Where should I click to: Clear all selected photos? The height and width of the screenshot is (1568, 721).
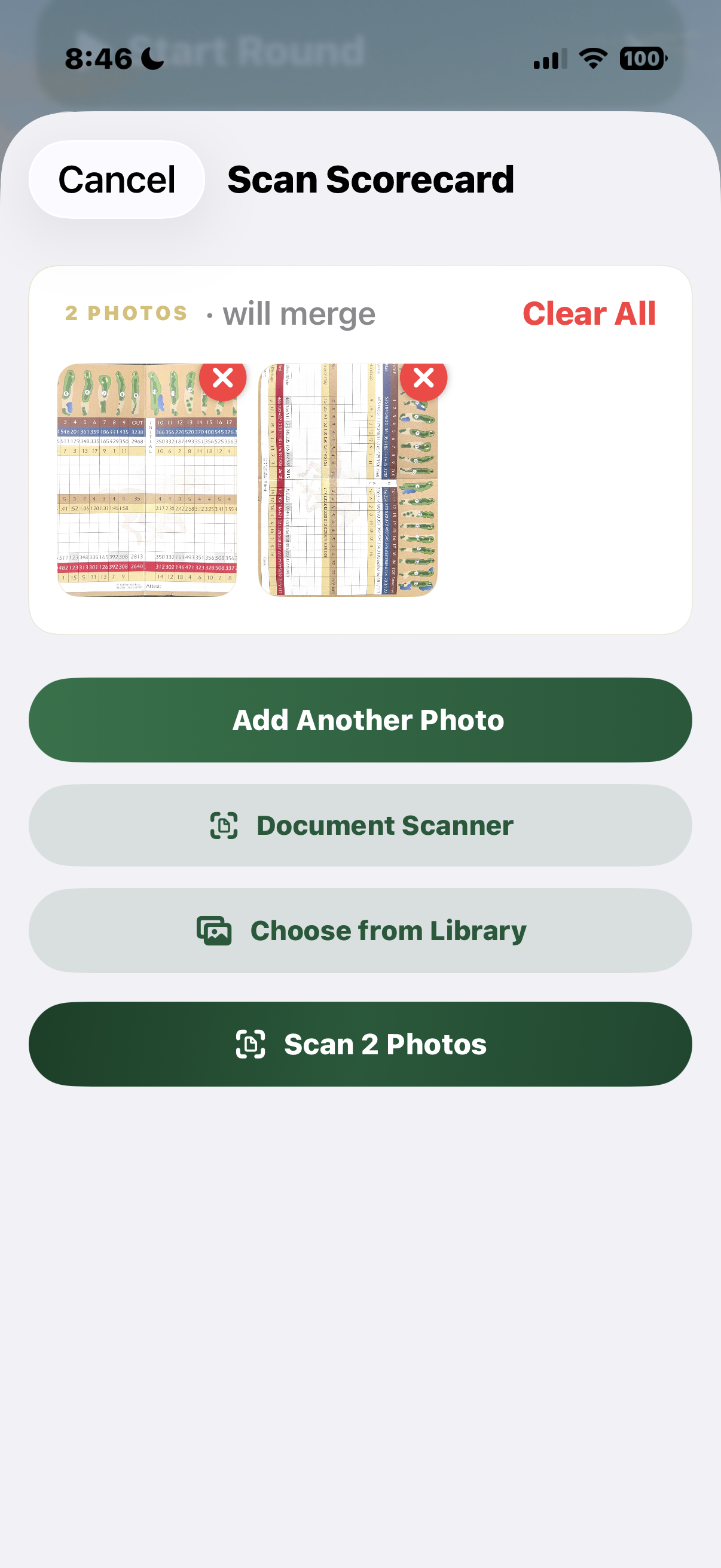(x=588, y=313)
